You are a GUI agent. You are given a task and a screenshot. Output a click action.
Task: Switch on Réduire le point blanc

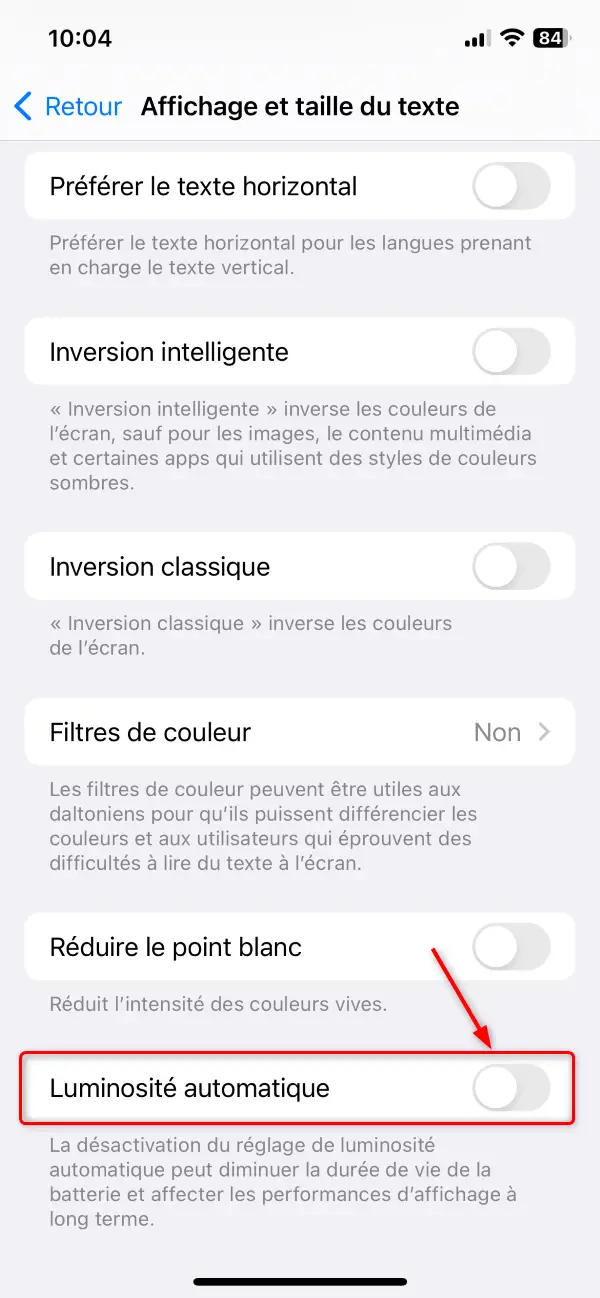pyautogui.click(x=511, y=947)
